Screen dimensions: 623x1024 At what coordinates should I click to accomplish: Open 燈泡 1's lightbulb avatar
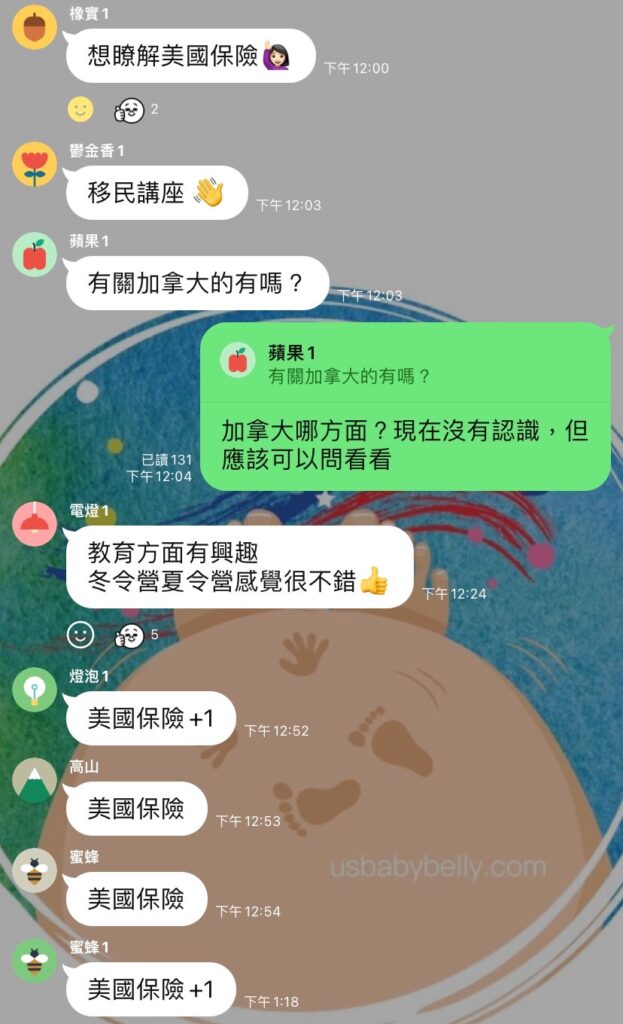34,690
